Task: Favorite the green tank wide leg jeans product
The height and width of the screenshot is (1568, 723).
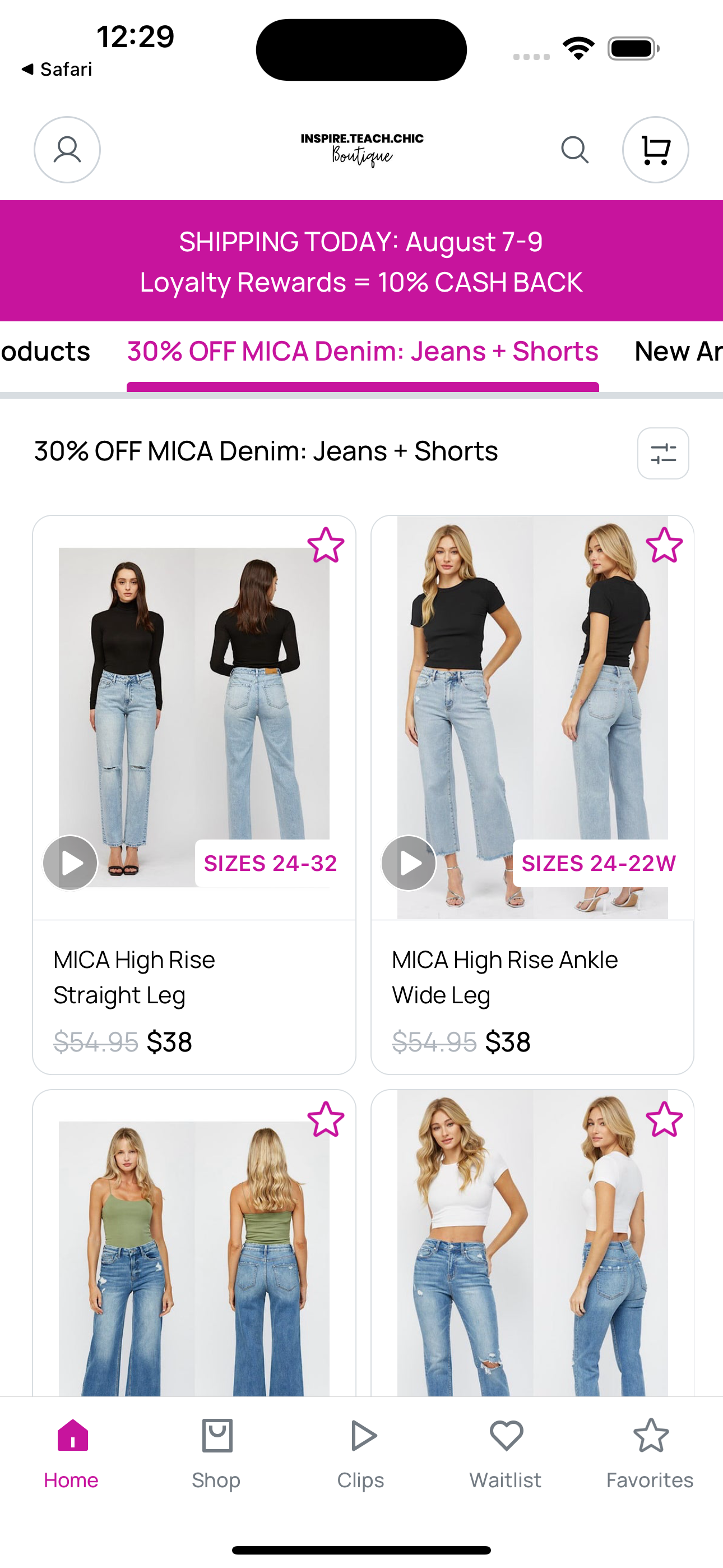Action: click(x=327, y=1118)
